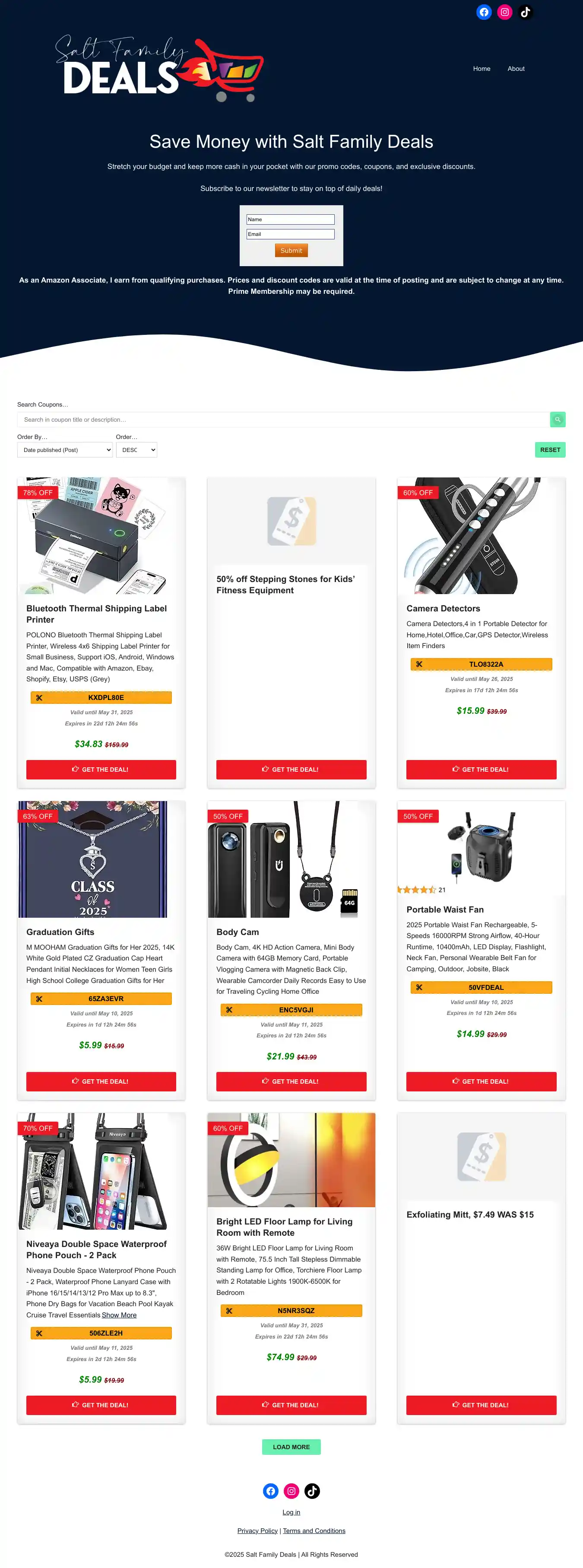The height and width of the screenshot is (1568, 583).
Task: Get the deal for Body Cam
Action: (291, 1081)
